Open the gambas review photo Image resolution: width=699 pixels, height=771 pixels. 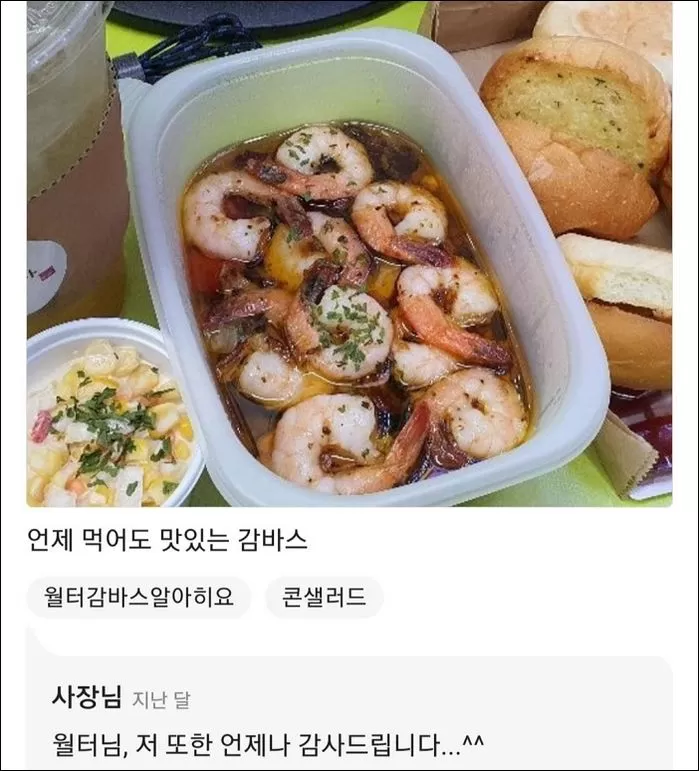349,254
